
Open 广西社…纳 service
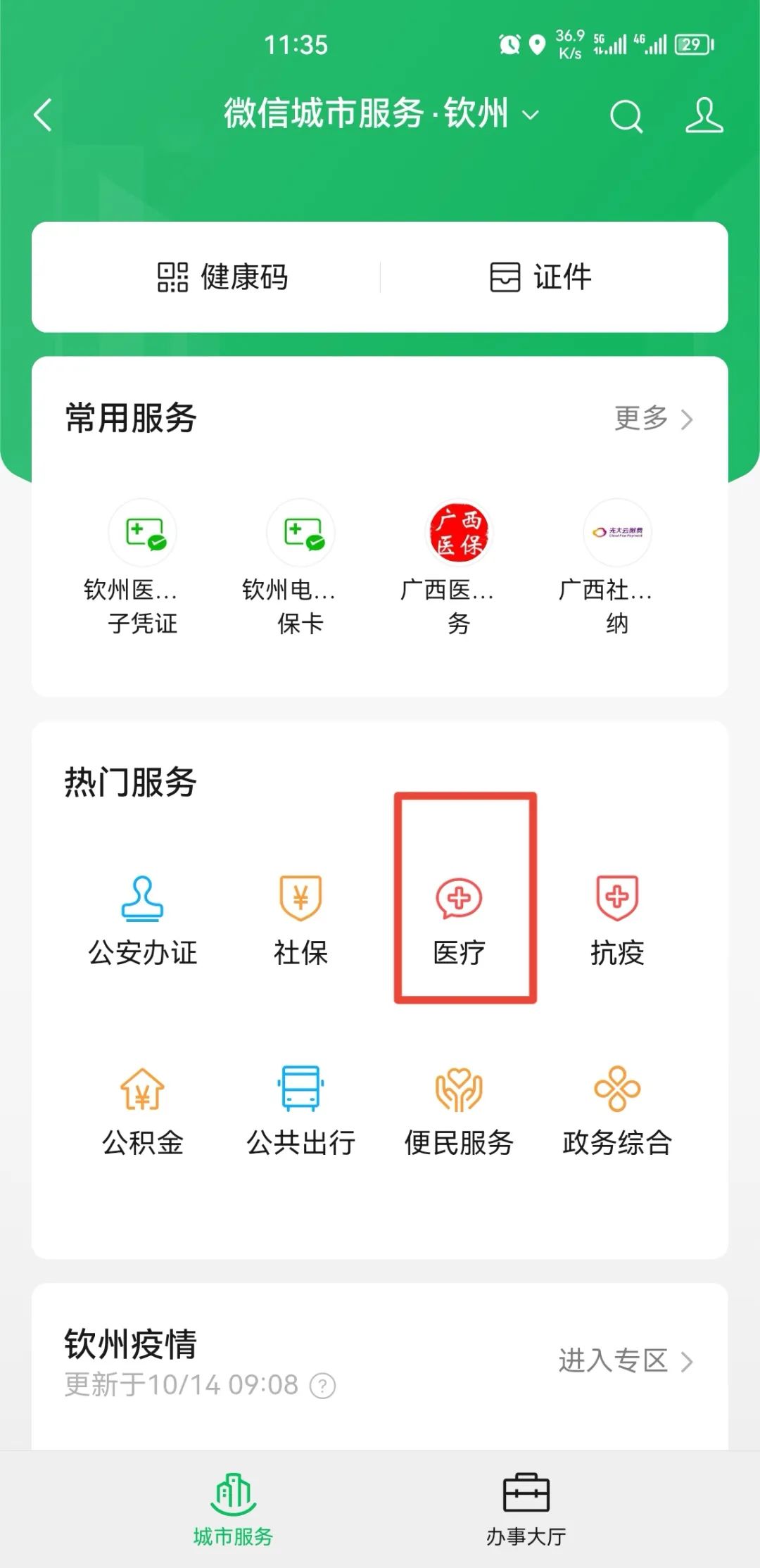pyautogui.click(x=617, y=567)
